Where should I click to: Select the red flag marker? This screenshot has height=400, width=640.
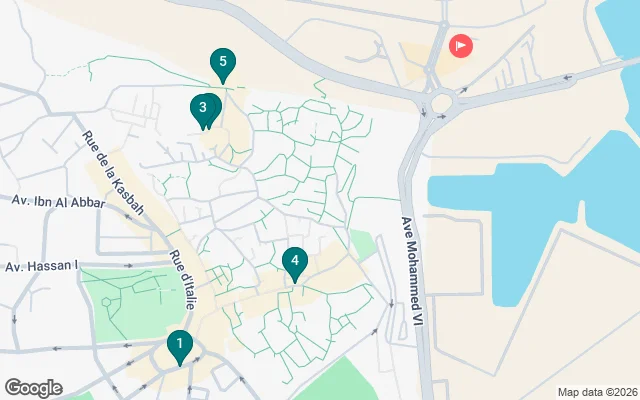pyautogui.click(x=461, y=45)
